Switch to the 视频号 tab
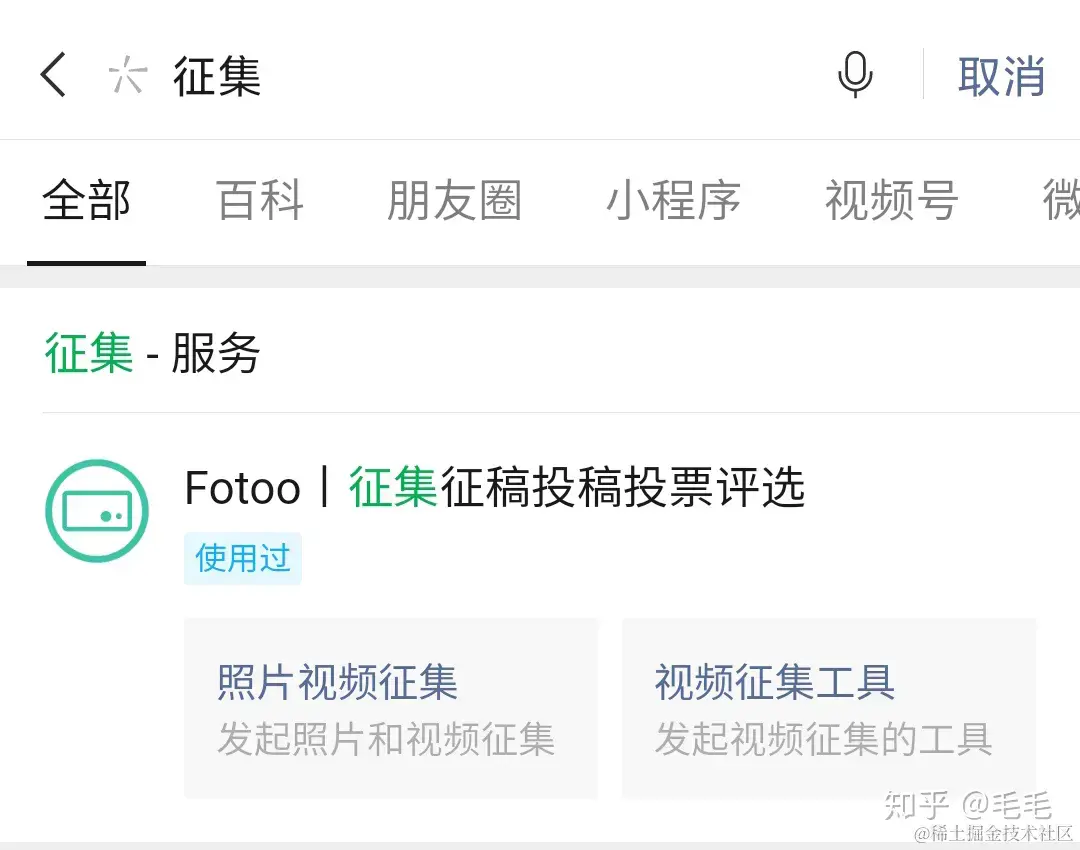Viewport: 1080px width, 850px height. 891,201
